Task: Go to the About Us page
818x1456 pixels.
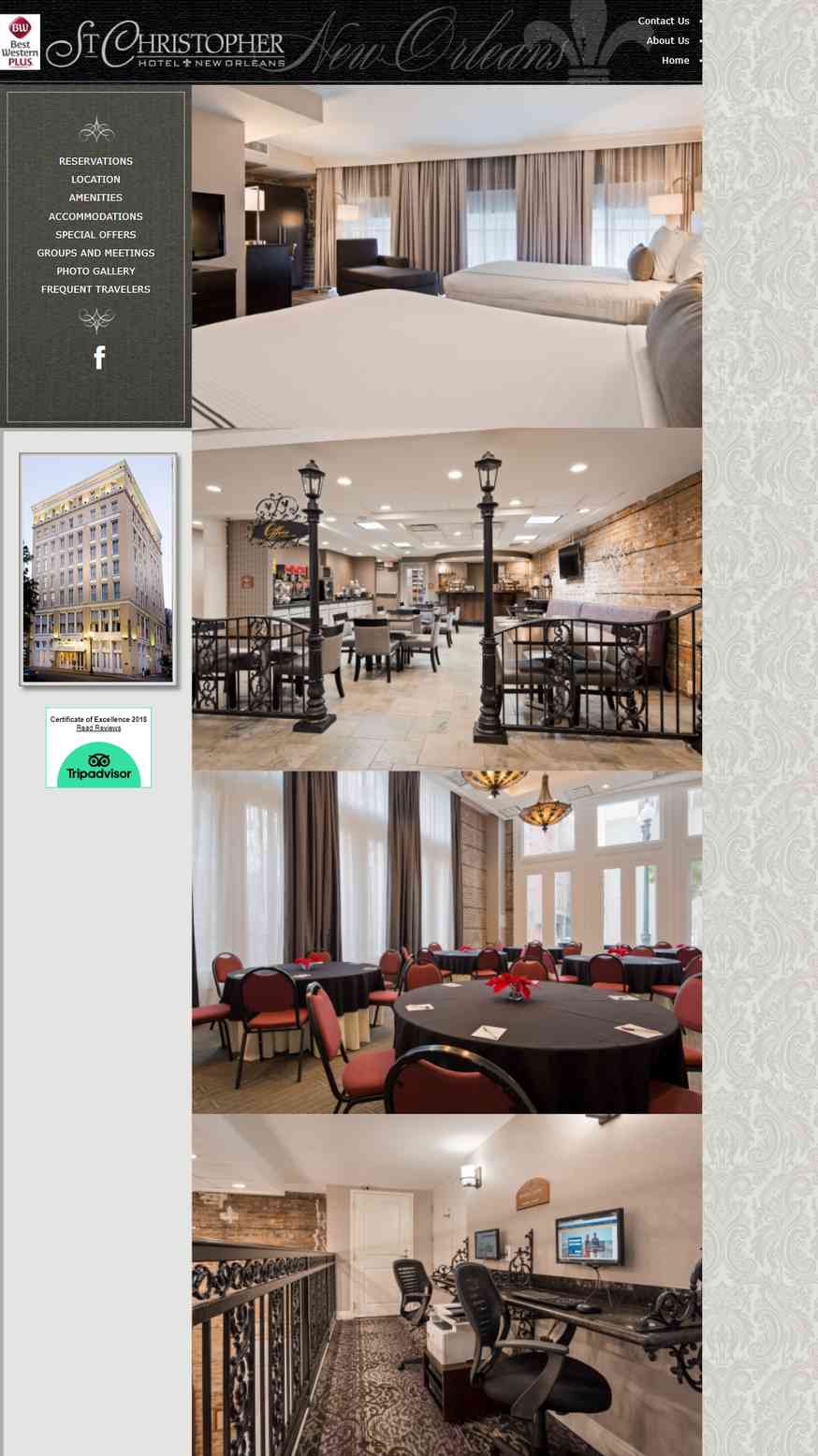Action: tap(666, 40)
